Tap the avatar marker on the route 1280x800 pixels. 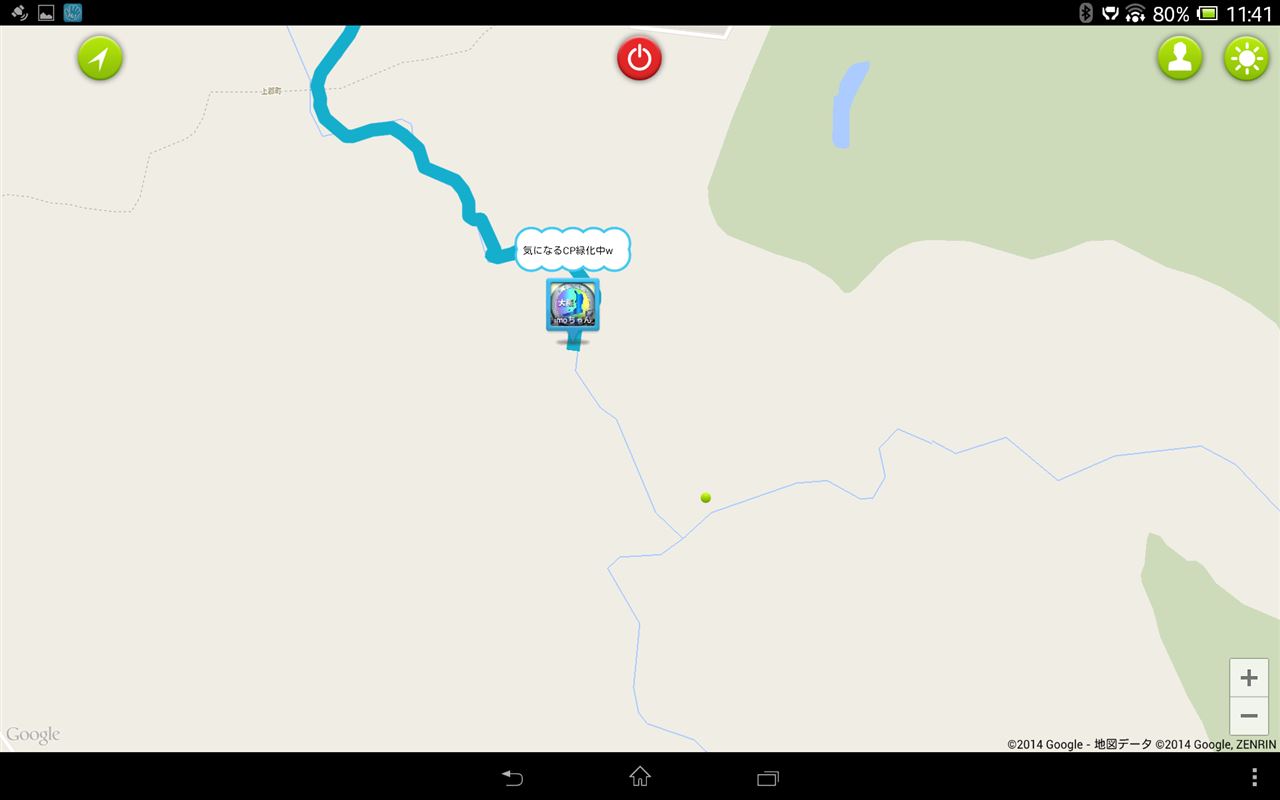[573, 306]
